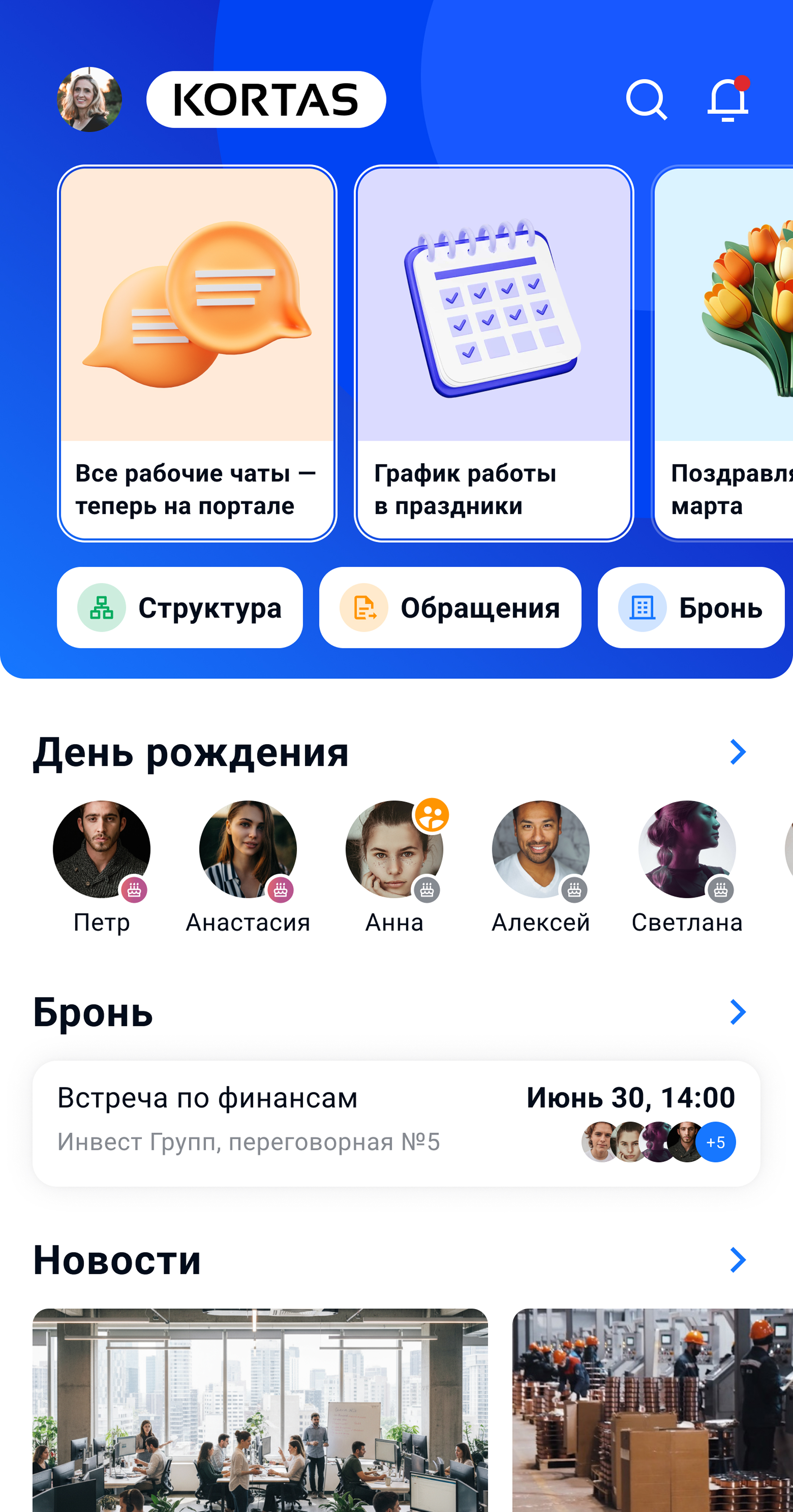Expand the Бронь section arrow

click(x=737, y=1012)
